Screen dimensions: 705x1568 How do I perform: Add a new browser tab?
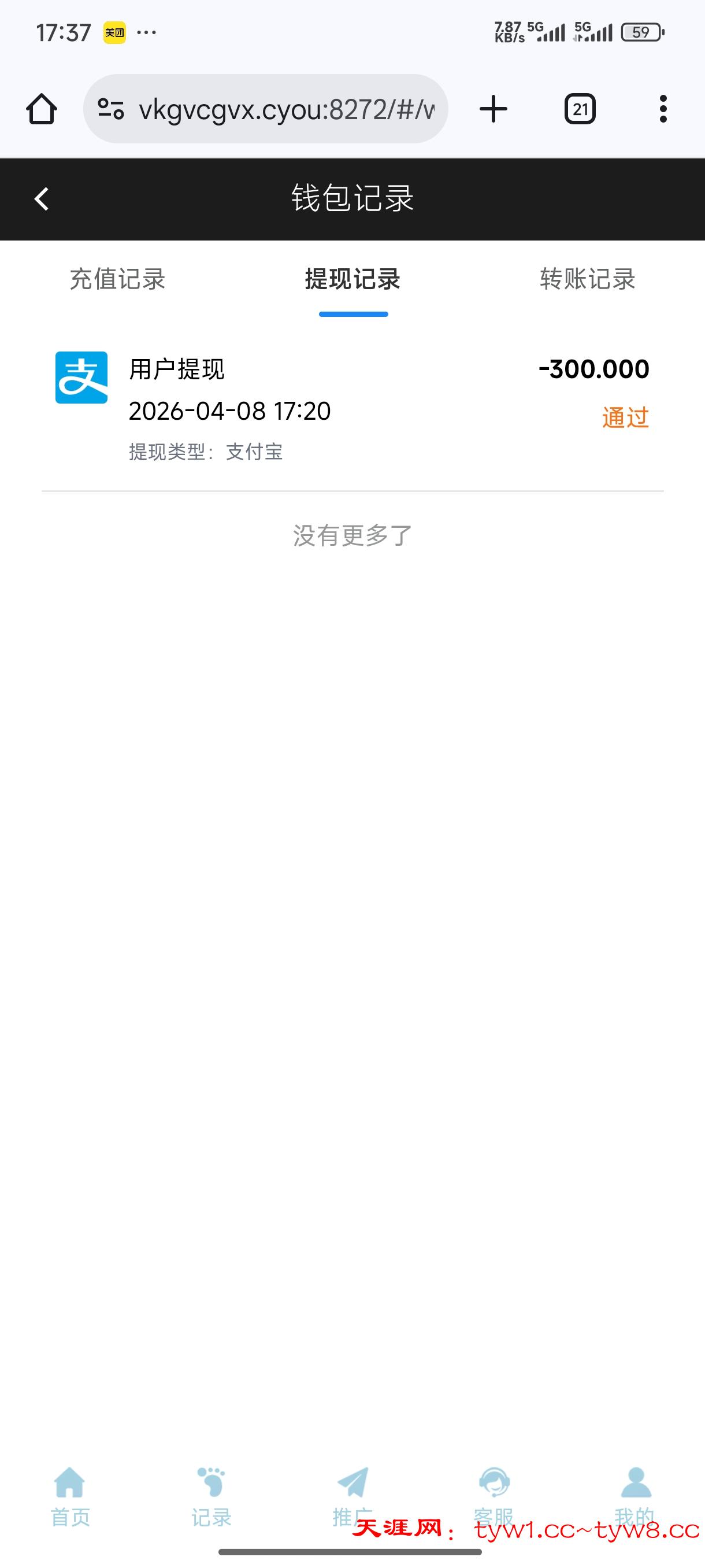point(493,110)
